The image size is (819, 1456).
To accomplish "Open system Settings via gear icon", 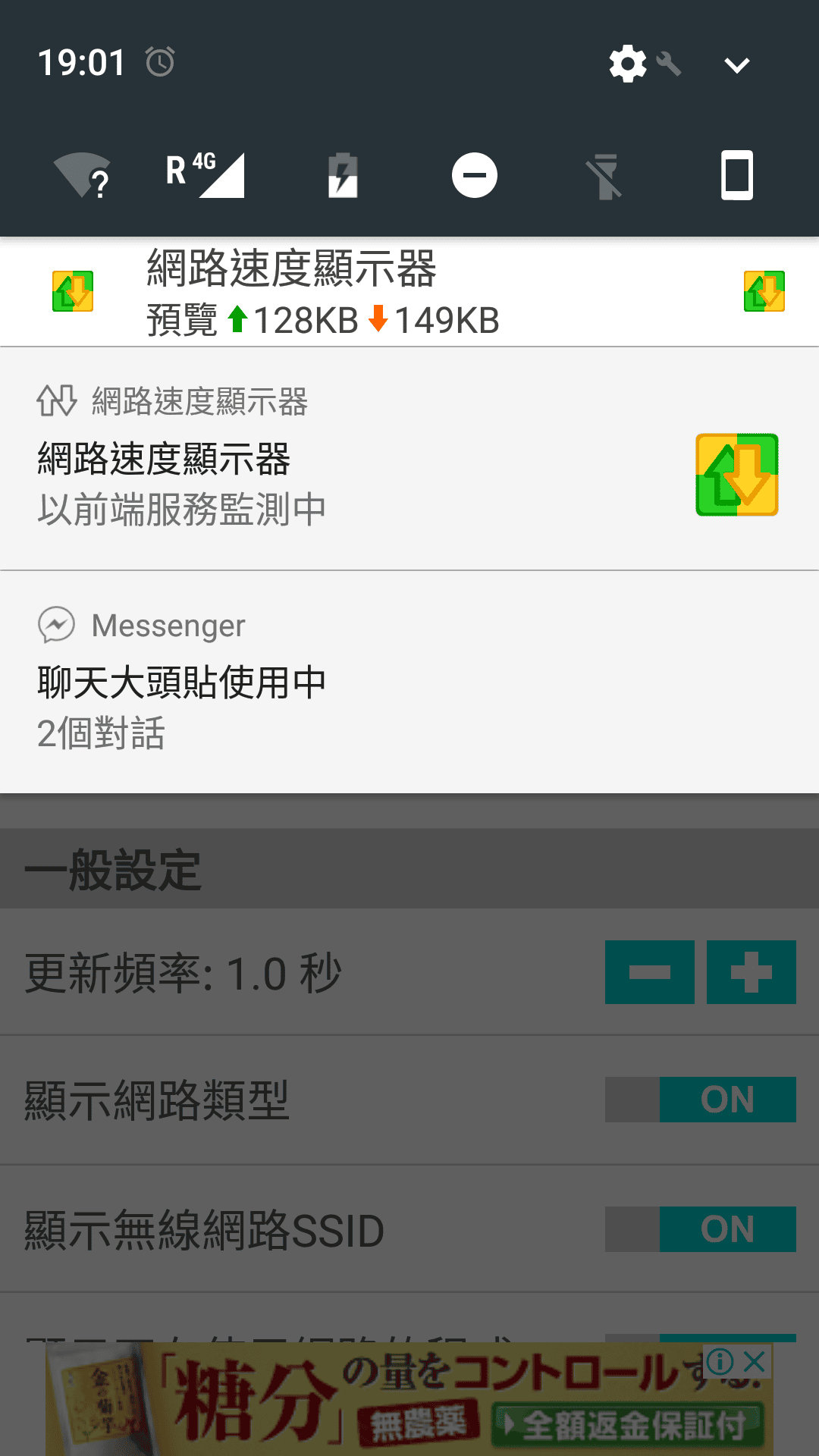I will click(626, 65).
